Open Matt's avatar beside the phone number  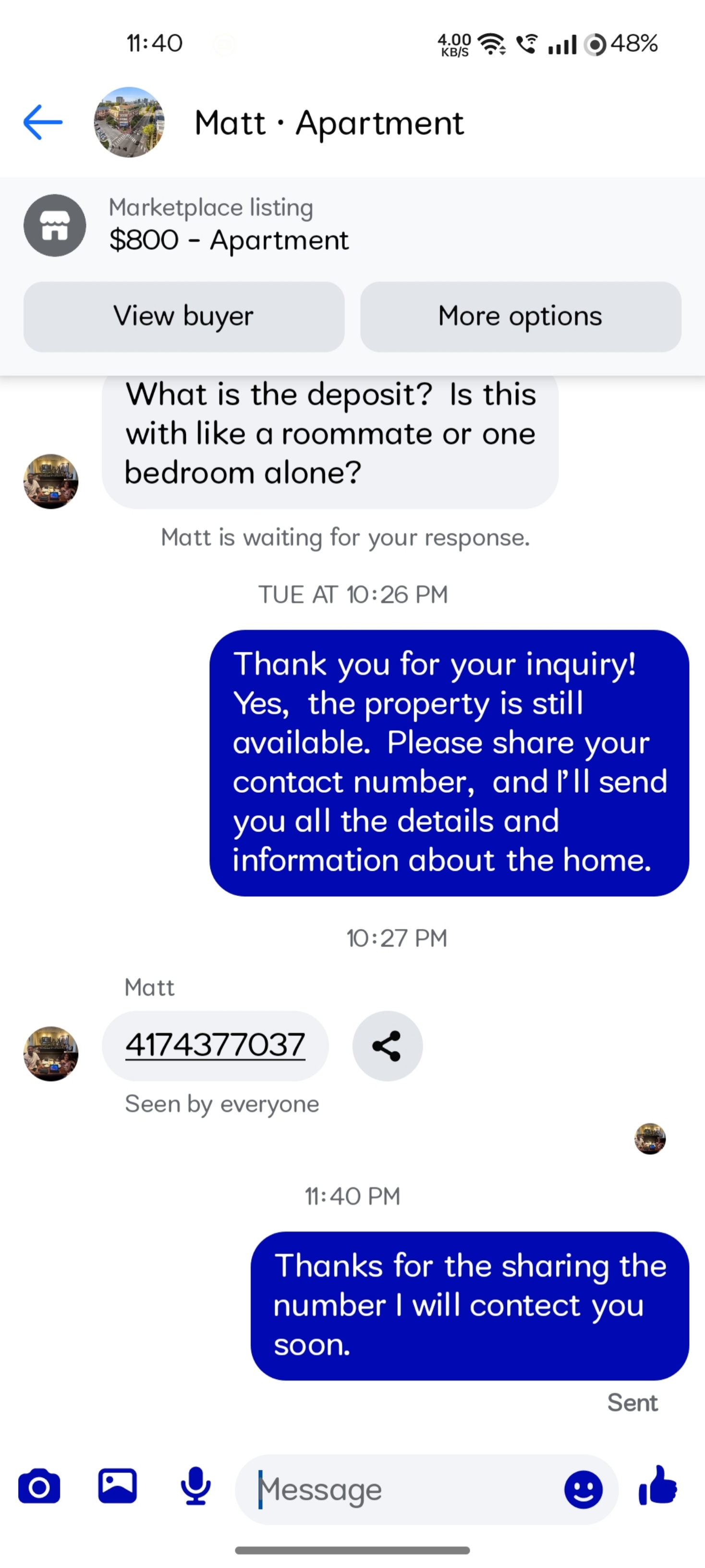pos(51,1053)
